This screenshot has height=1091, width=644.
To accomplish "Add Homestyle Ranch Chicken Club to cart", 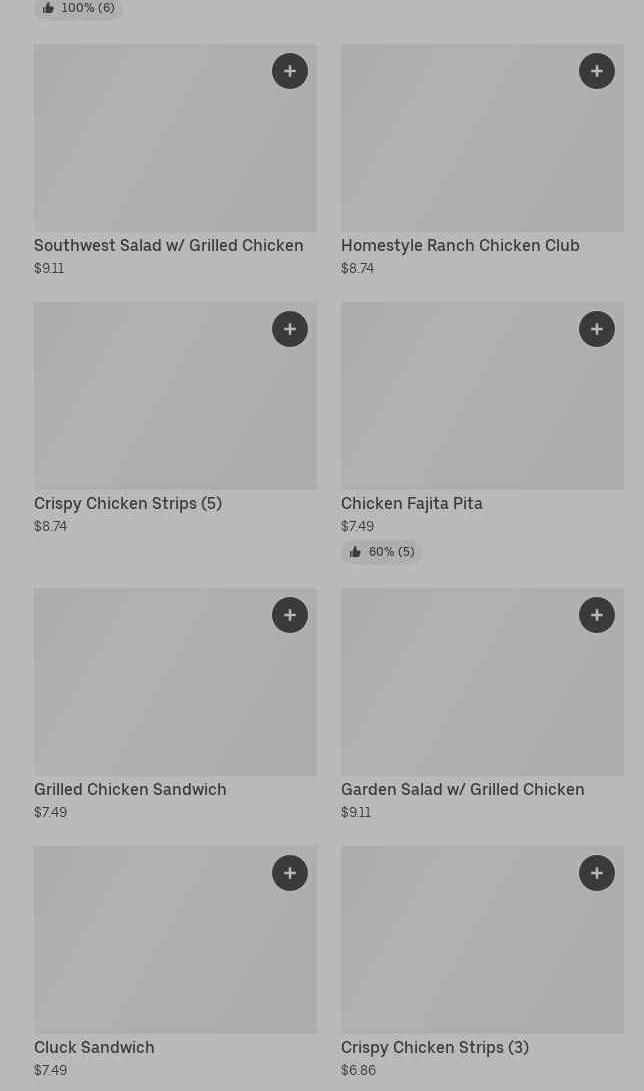I will (x=597, y=71).
